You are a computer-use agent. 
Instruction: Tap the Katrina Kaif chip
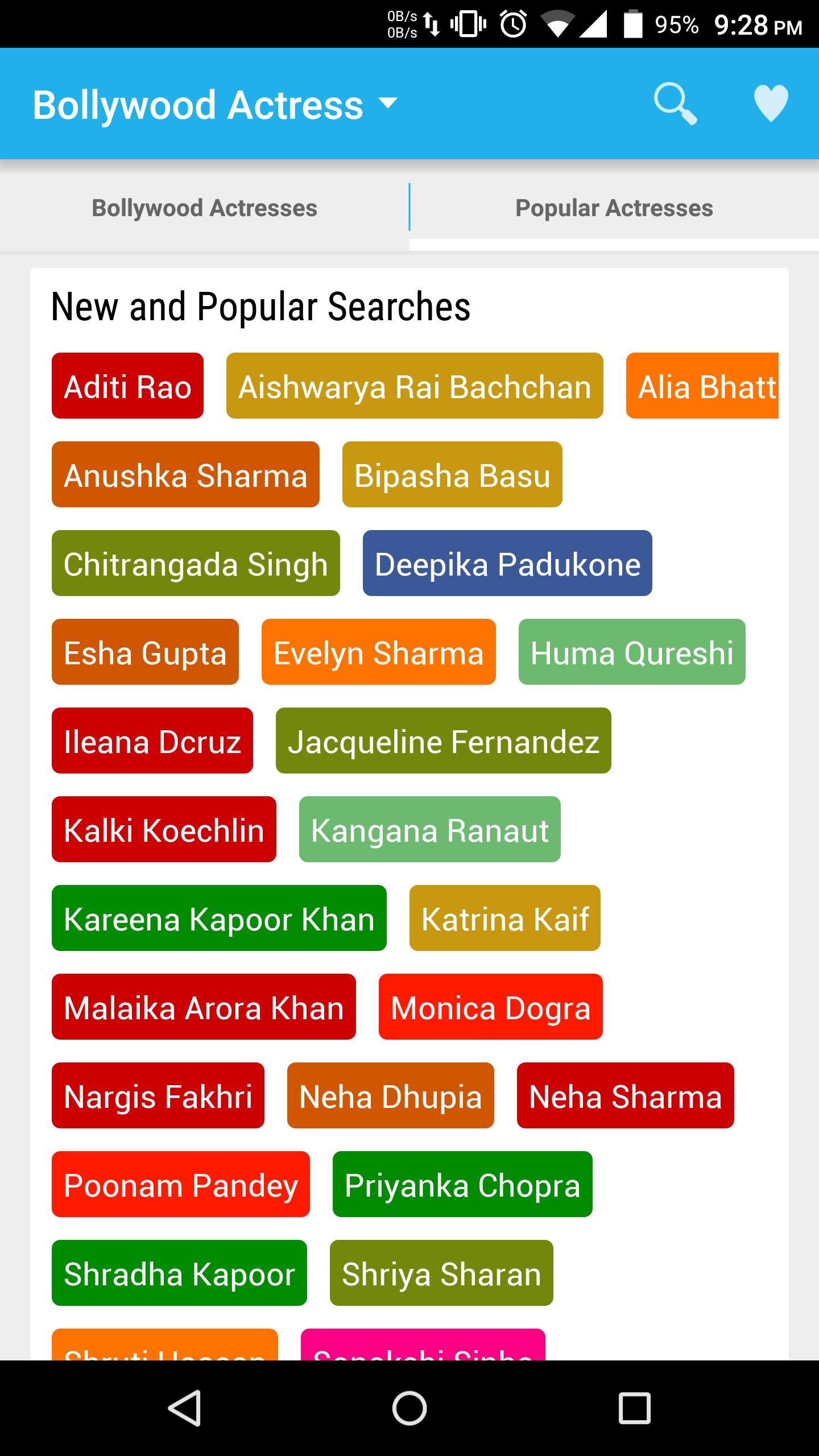(x=504, y=919)
